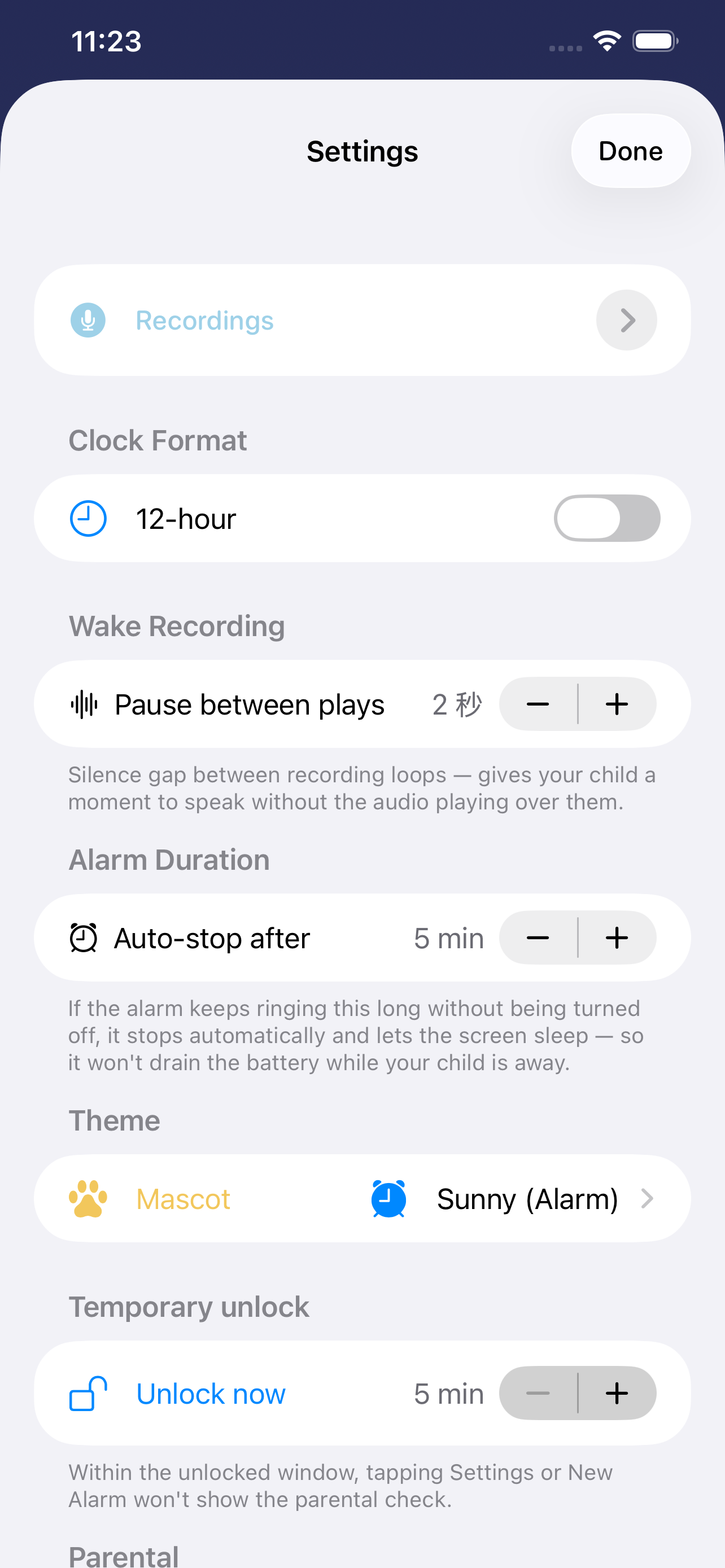Open the Mascot theme picker

pyautogui.click(x=362, y=1198)
